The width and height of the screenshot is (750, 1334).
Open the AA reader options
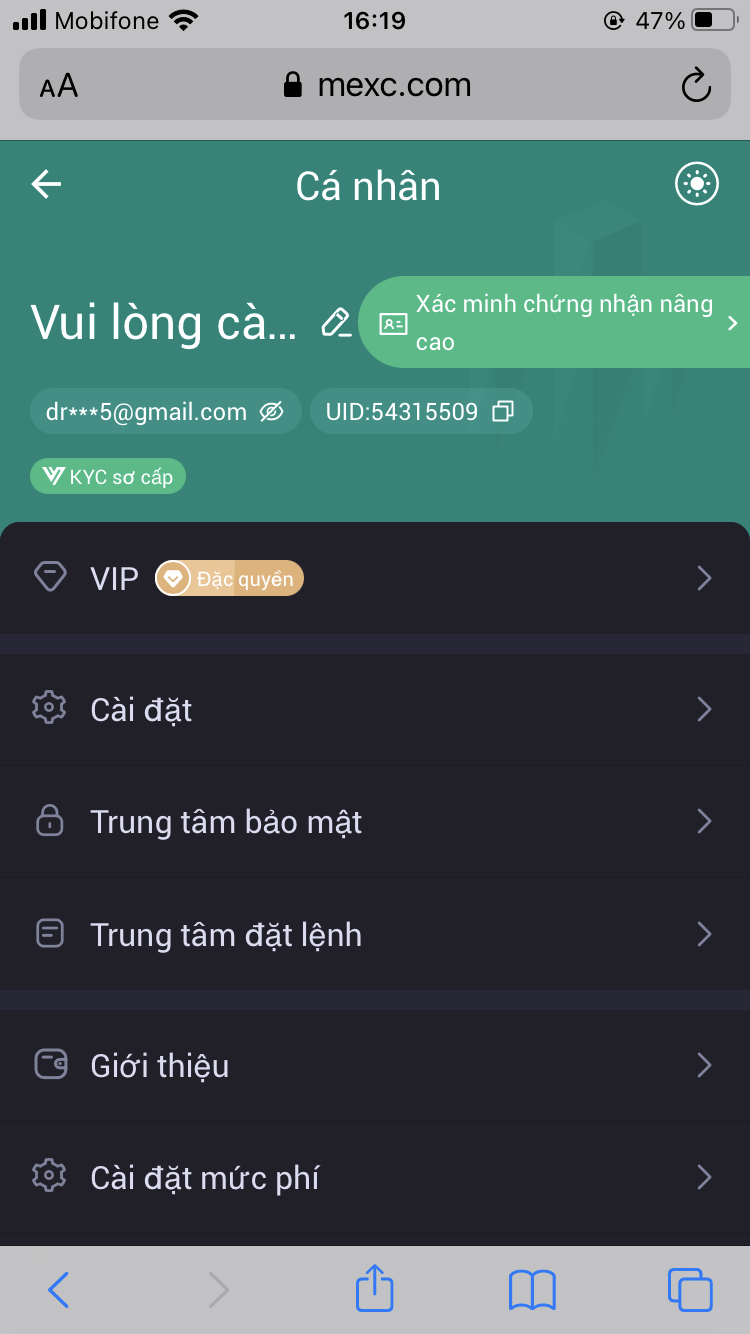59,86
